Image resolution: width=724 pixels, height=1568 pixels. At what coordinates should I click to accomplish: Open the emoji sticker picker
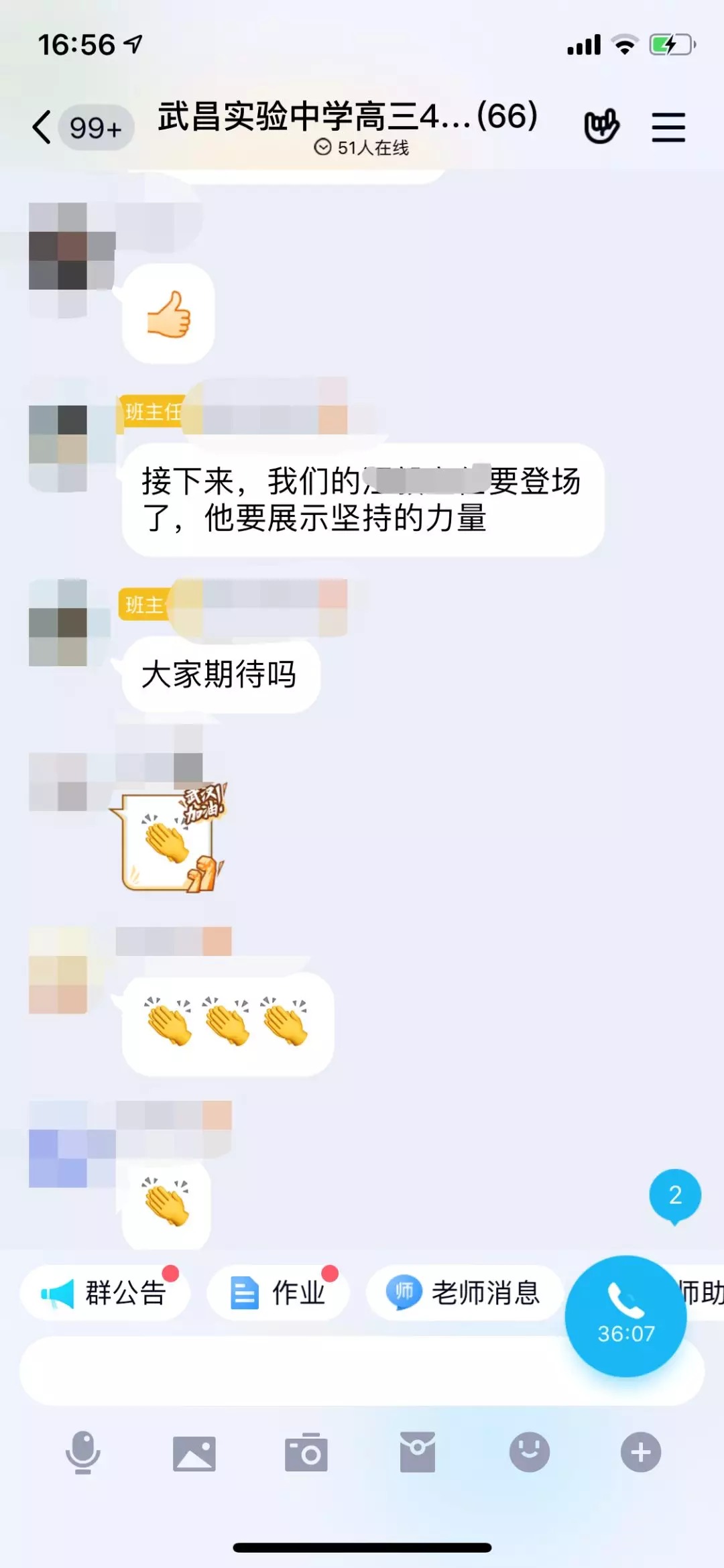[530, 1453]
